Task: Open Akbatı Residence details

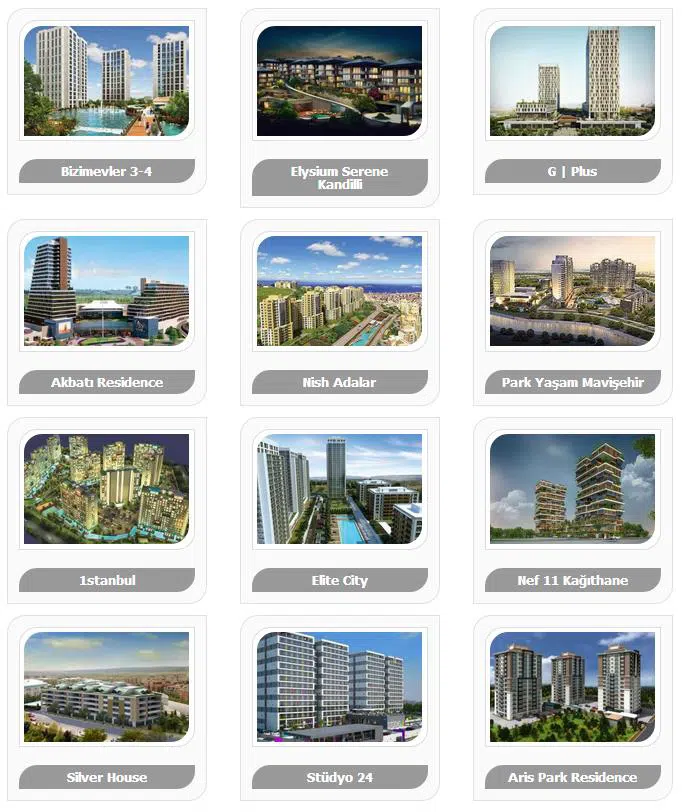Action: tap(106, 292)
